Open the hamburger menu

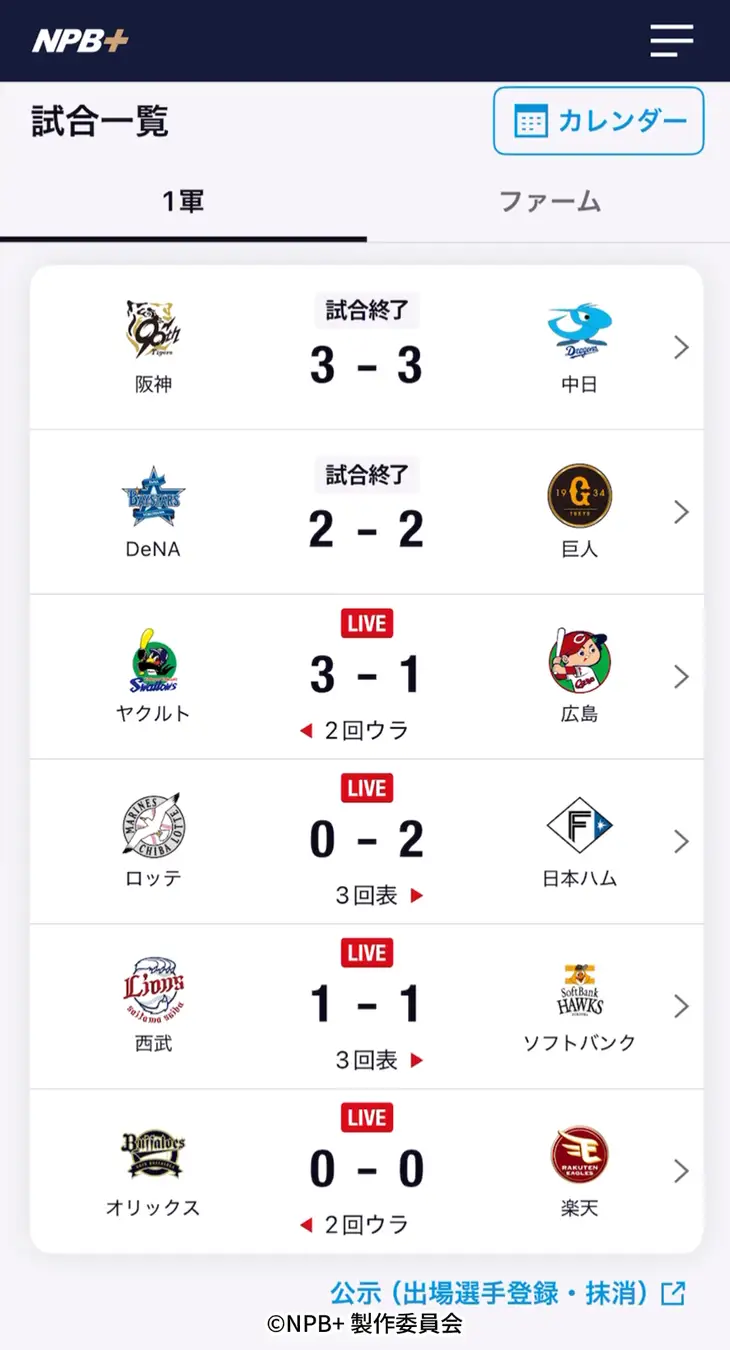(671, 41)
